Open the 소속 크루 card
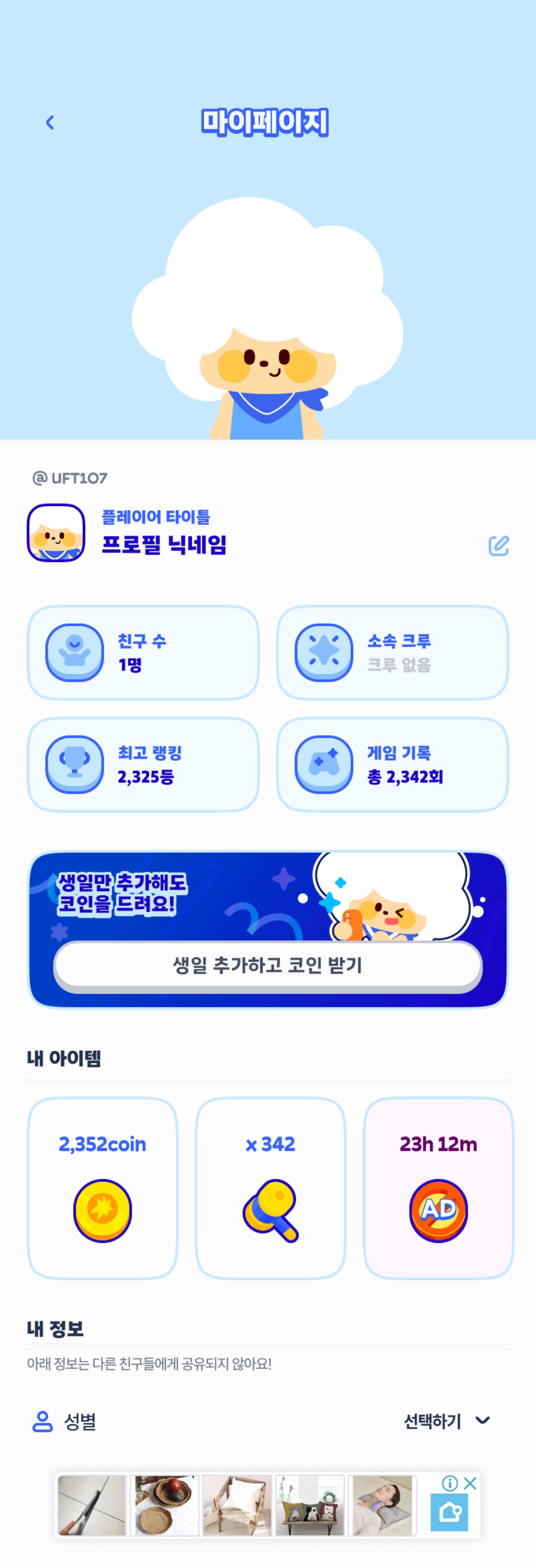Viewport: 536px width, 1568px height. pyautogui.click(x=392, y=653)
